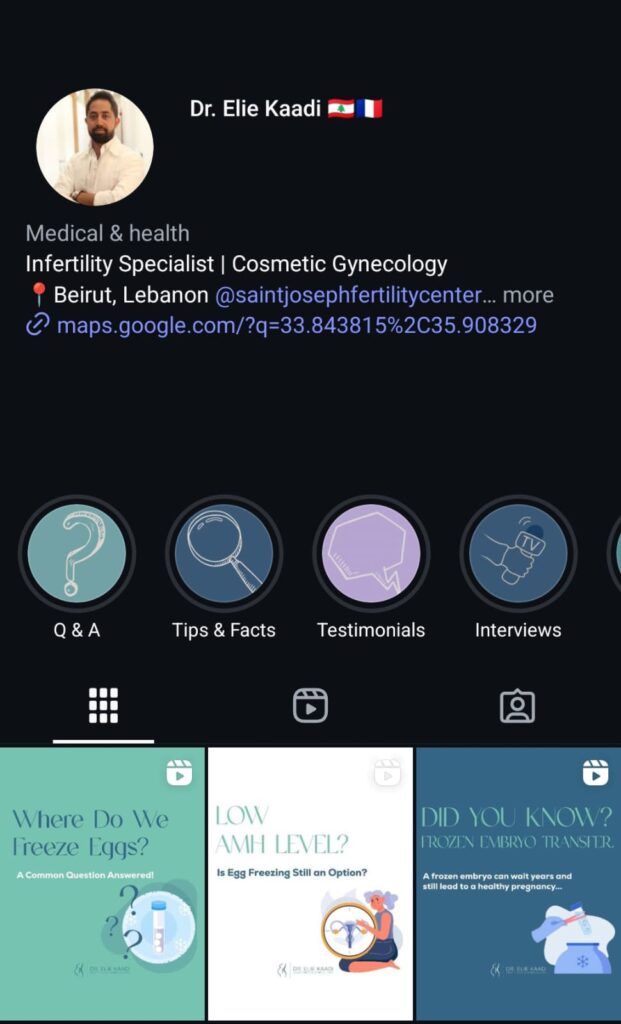Open the Tips & Facts highlight
The image size is (621, 1024).
(223, 553)
